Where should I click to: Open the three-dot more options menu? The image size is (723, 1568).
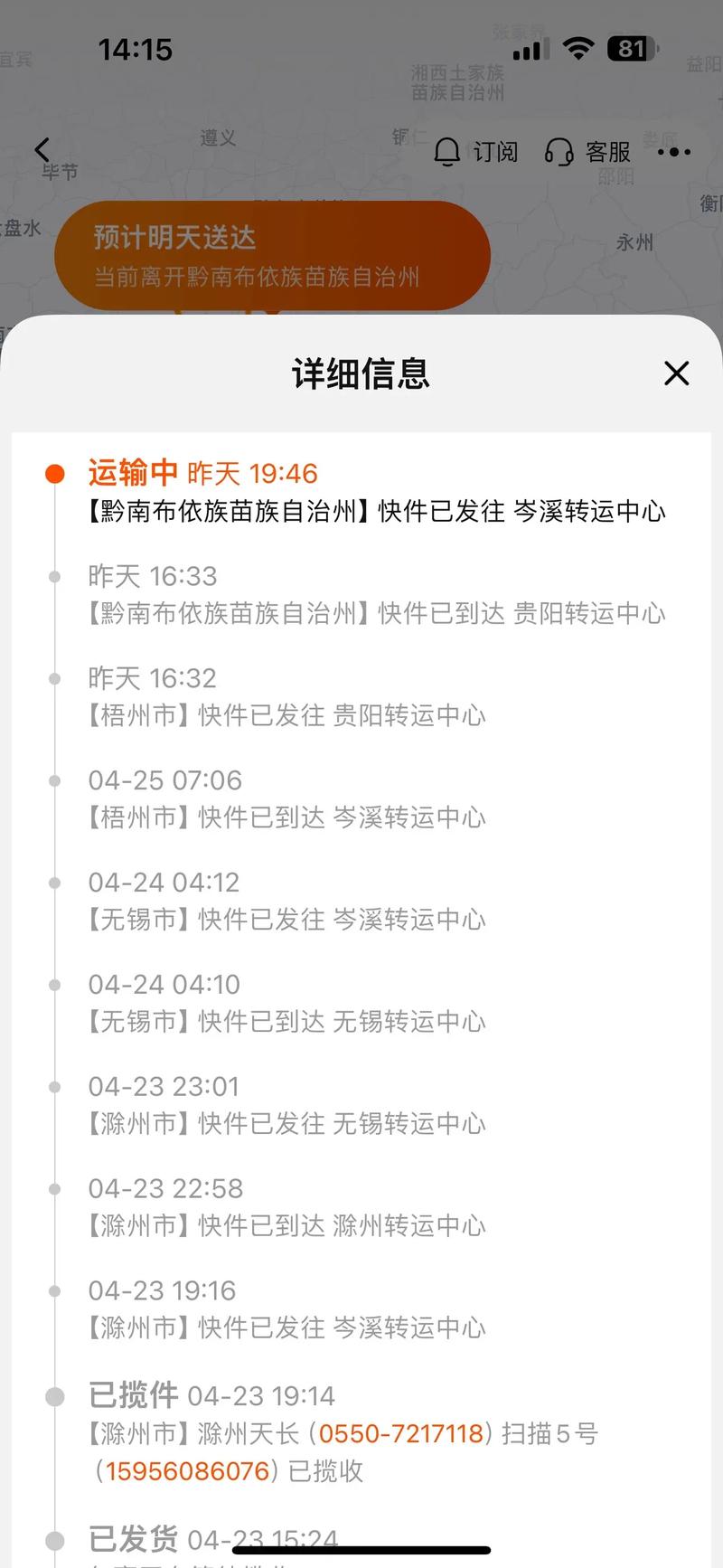coord(673,153)
